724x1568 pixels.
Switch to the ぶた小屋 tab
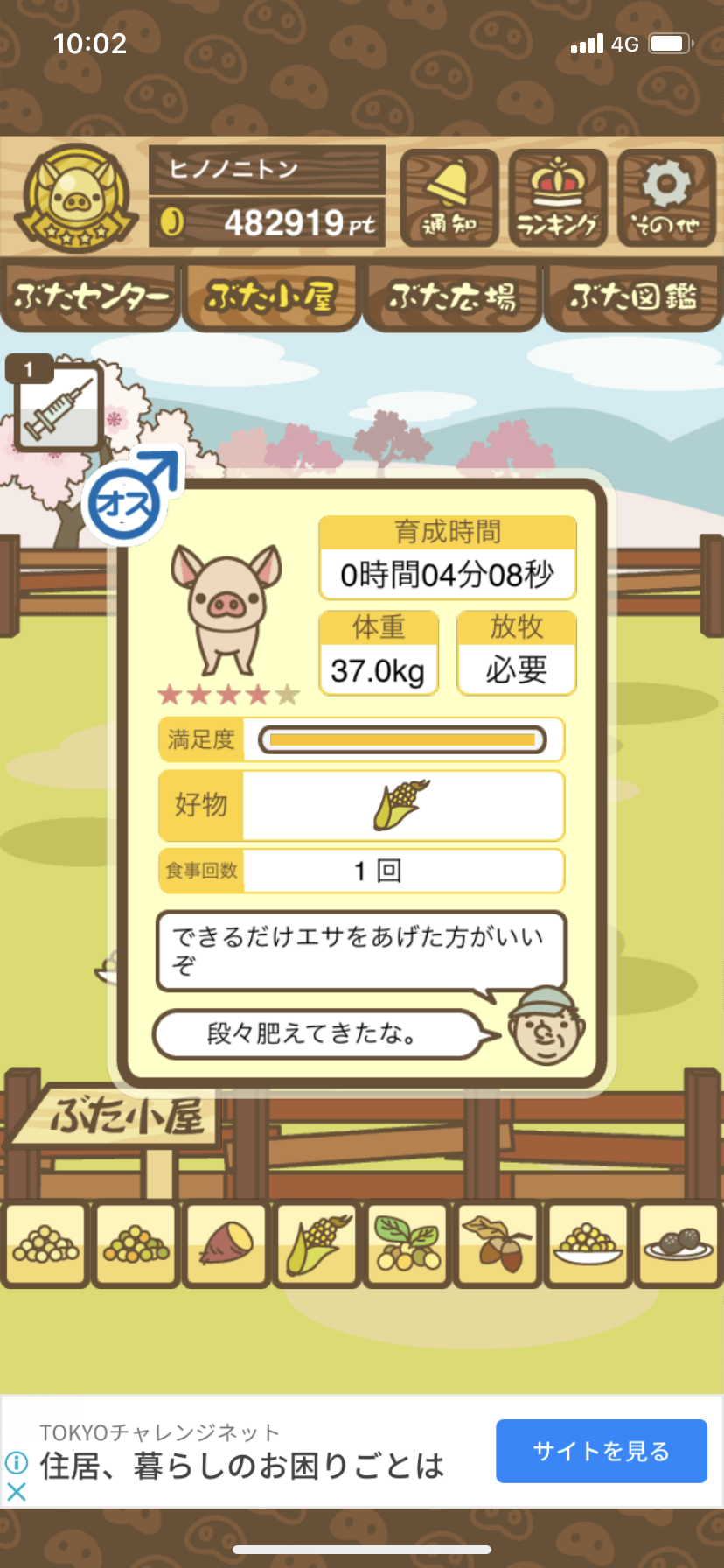(x=271, y=297)
